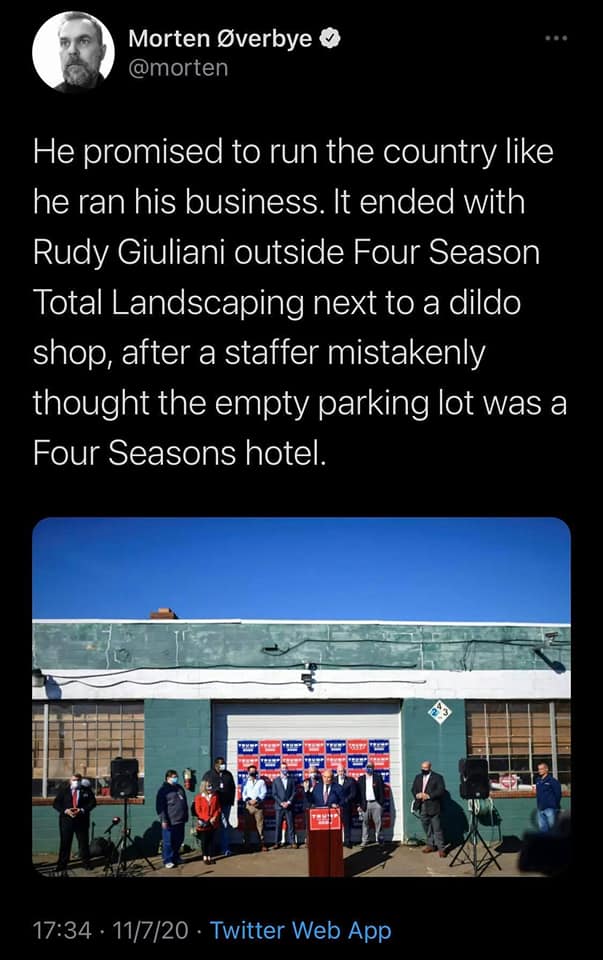Open the Twitter Web App source link
603x960 pixels.
[x=301, y=930]
